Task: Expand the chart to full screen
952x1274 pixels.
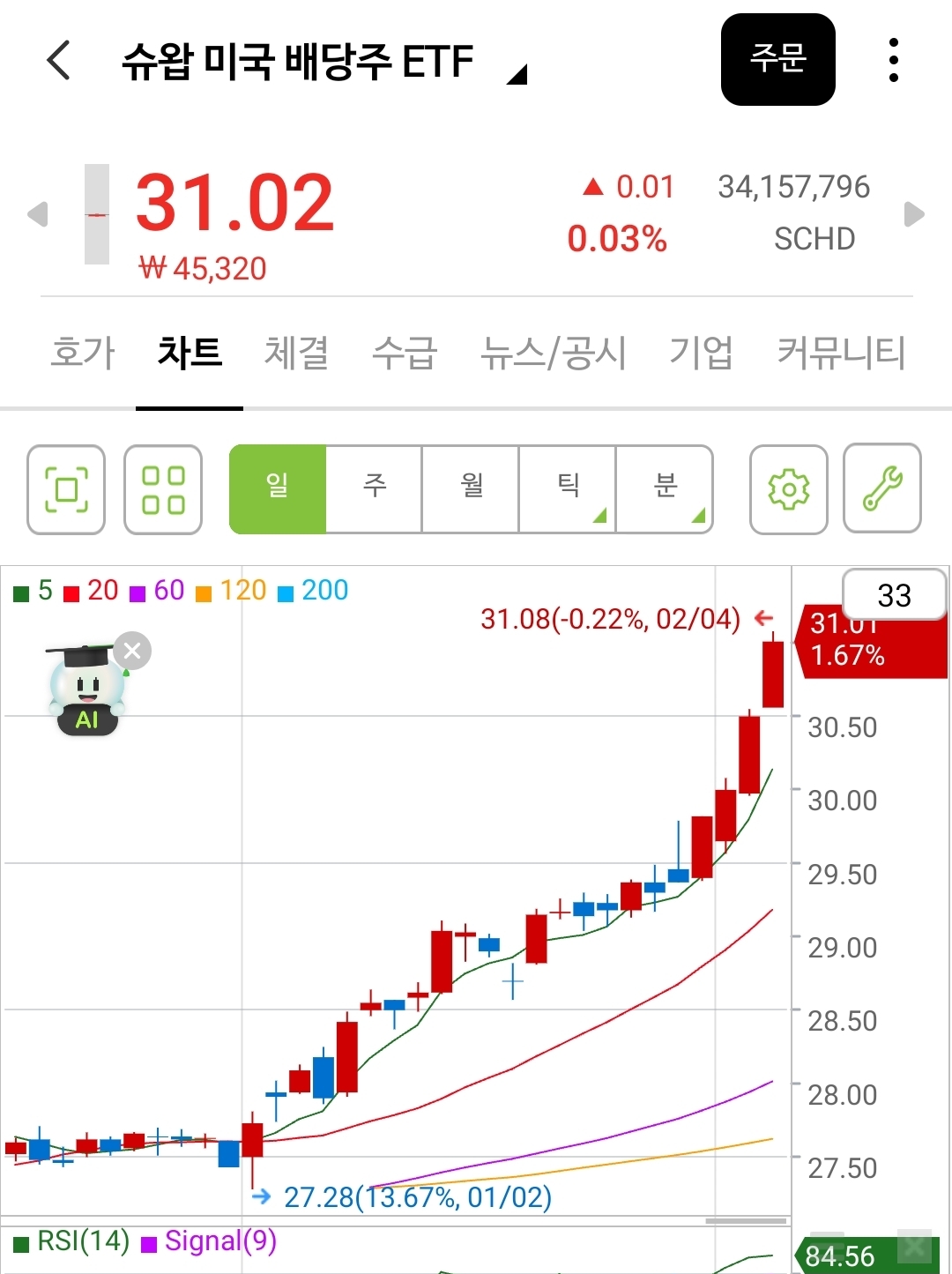Action: coord(66,489)
